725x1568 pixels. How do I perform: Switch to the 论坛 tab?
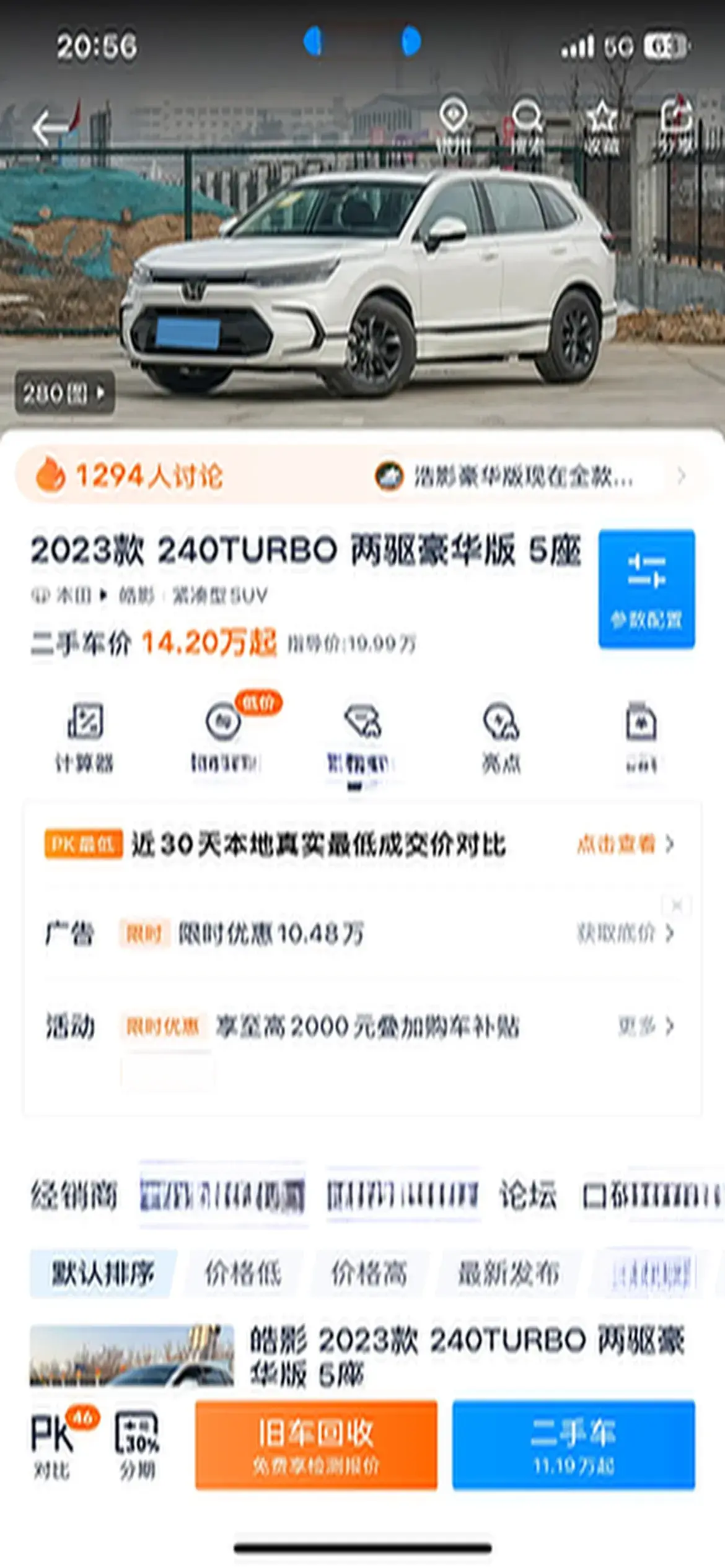coord(528,1195)
